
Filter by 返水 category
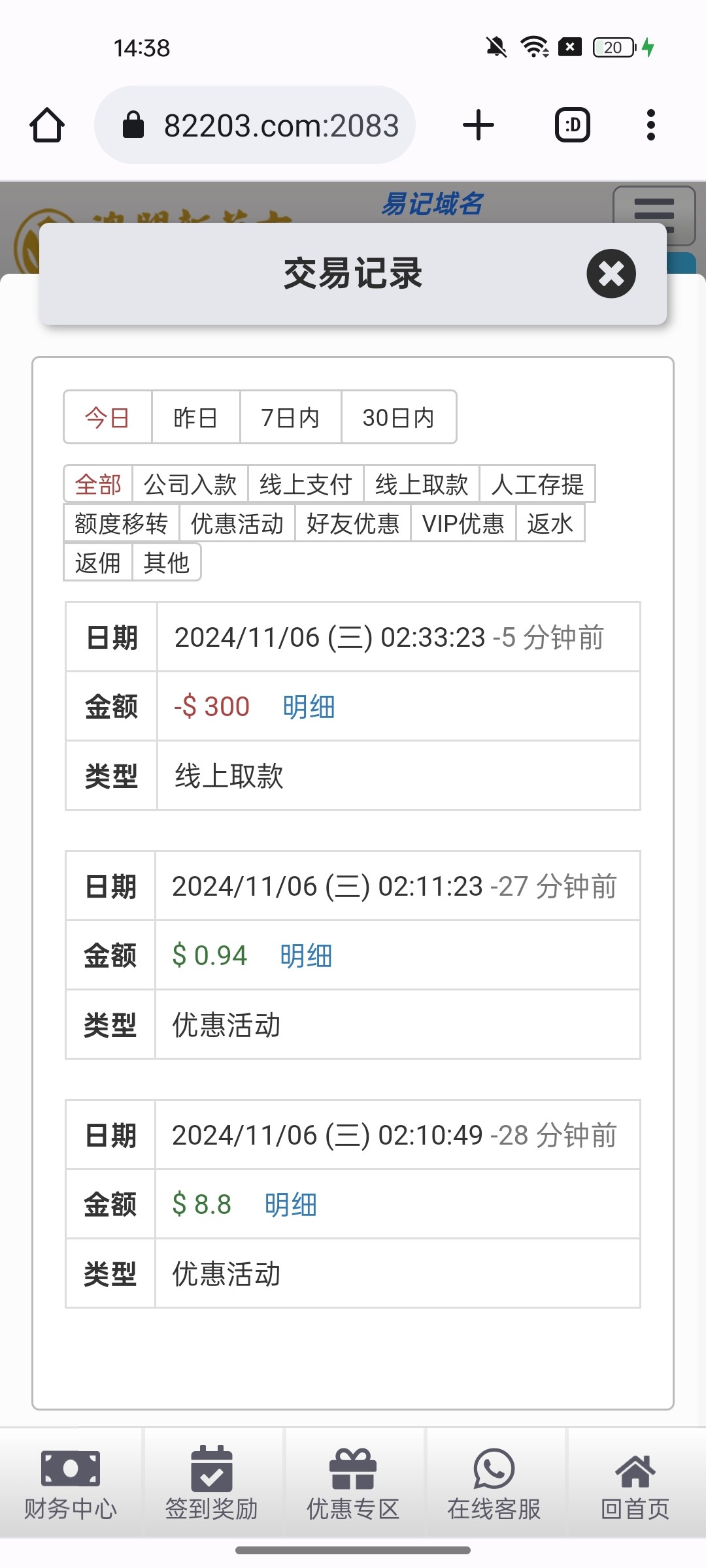click(550, 523)
